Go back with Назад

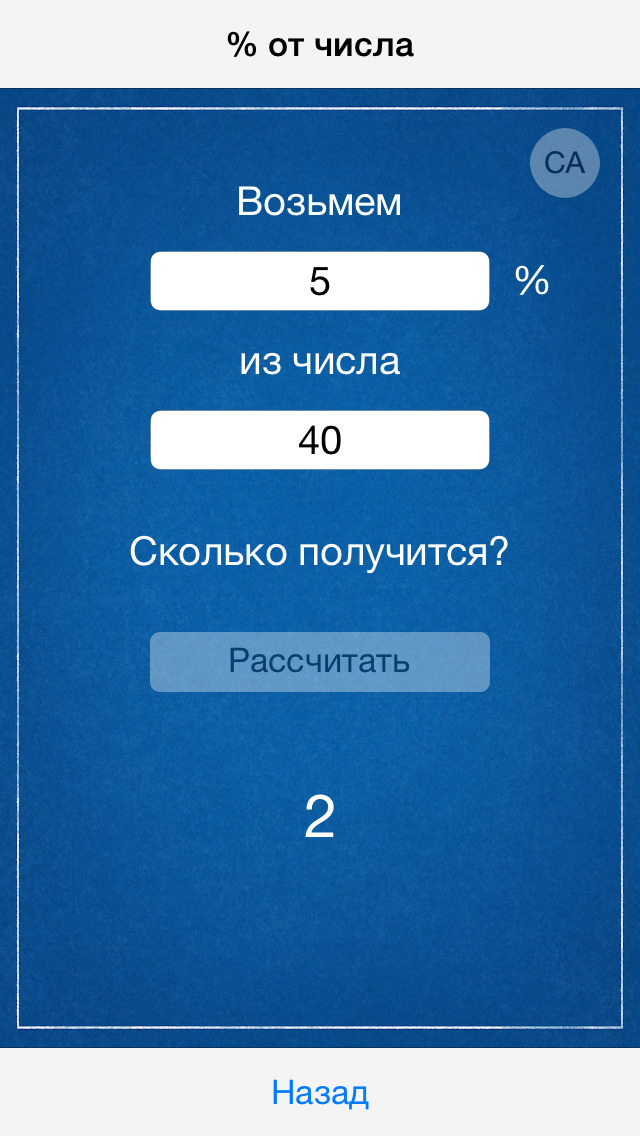click(x=320, y=1093)
